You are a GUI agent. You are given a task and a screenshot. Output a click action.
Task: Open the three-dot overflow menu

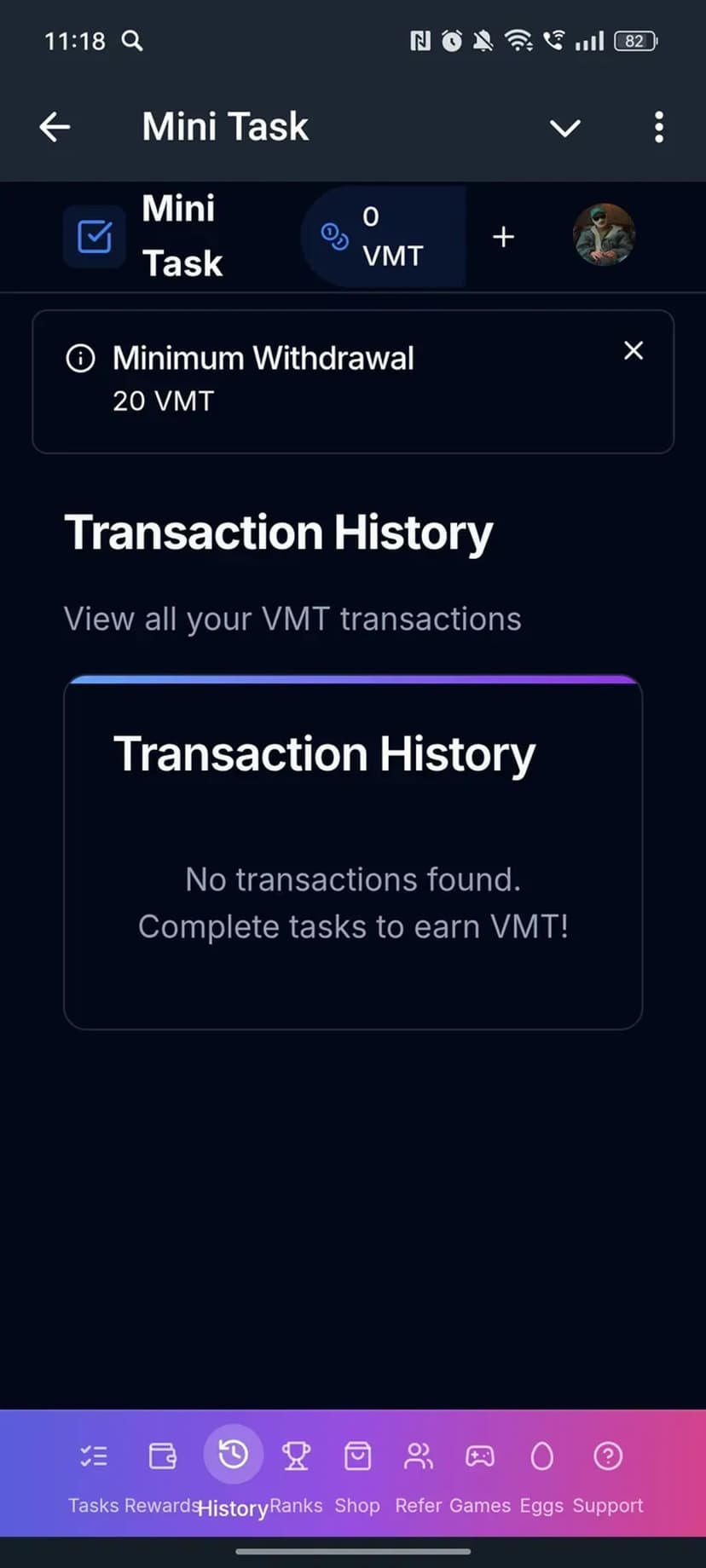click(x=658, y=128)
